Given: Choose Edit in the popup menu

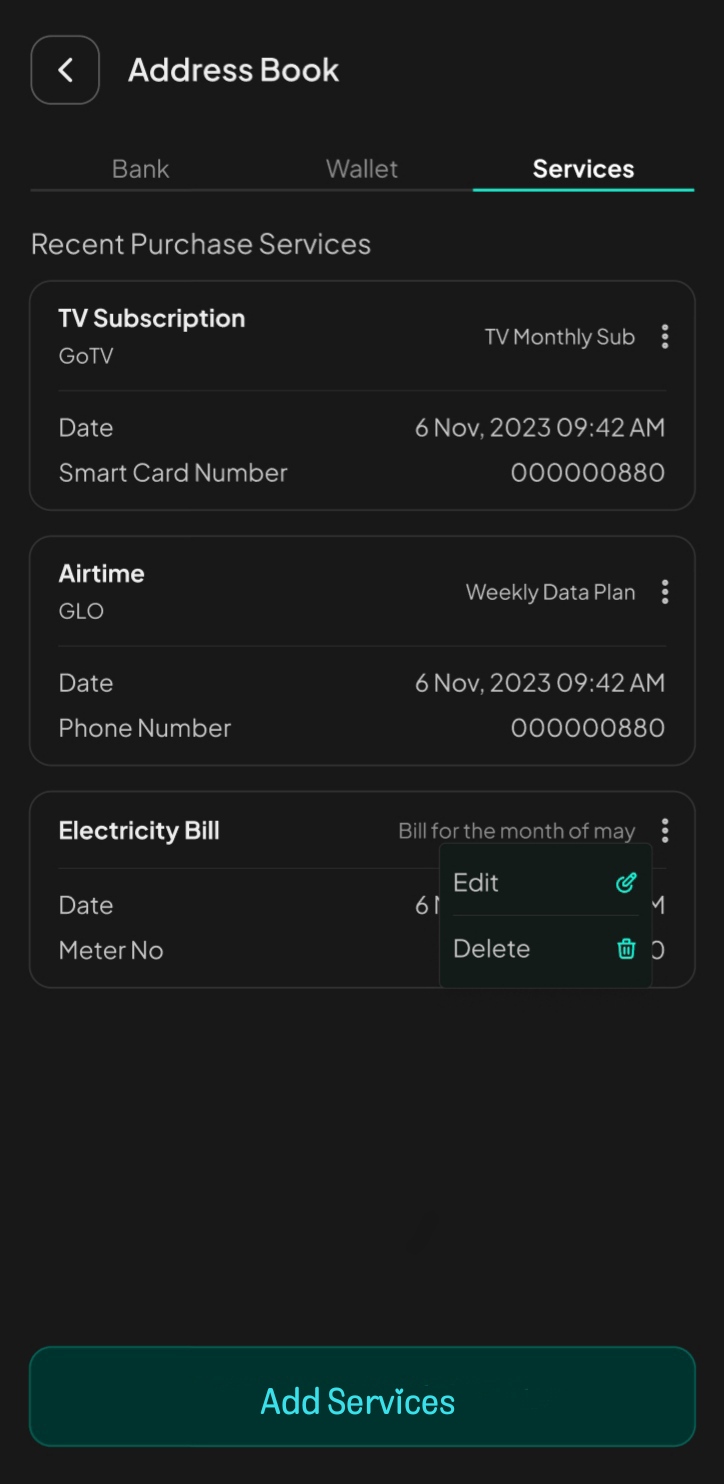Looking at the screenshot, I should pyautogui.click(x=545, y=883).
